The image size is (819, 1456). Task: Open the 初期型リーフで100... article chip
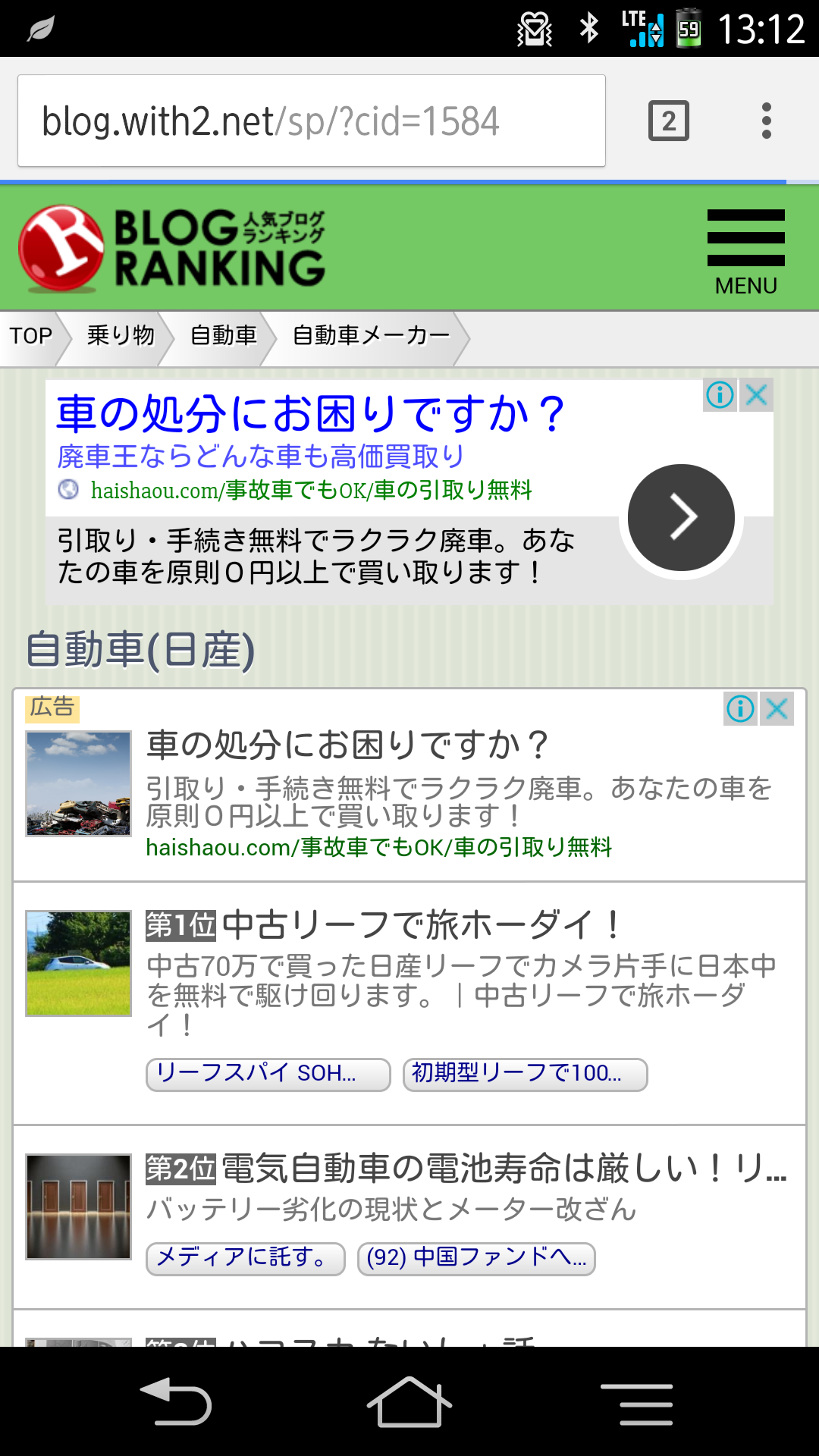coord(525,1074)
